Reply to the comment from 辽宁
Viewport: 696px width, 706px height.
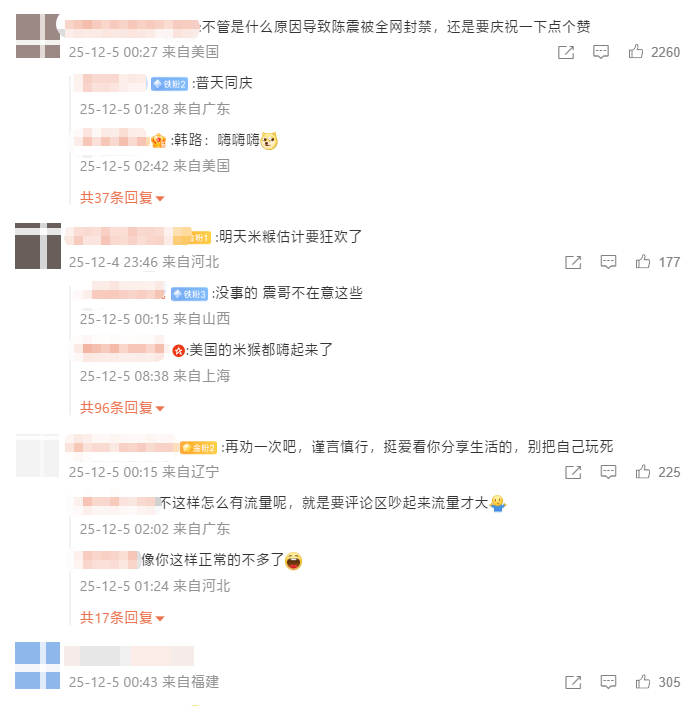(x=608, y=472)
